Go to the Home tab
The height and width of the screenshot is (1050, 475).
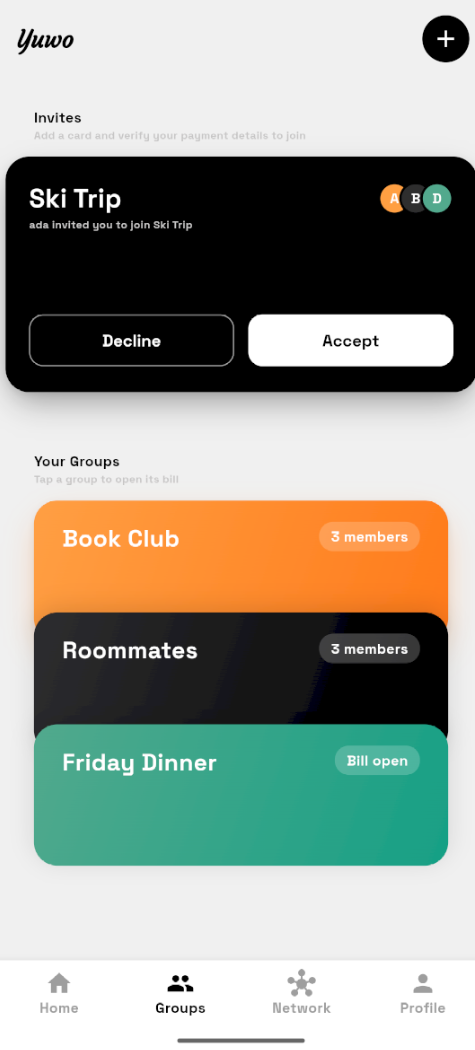[59, 993]
